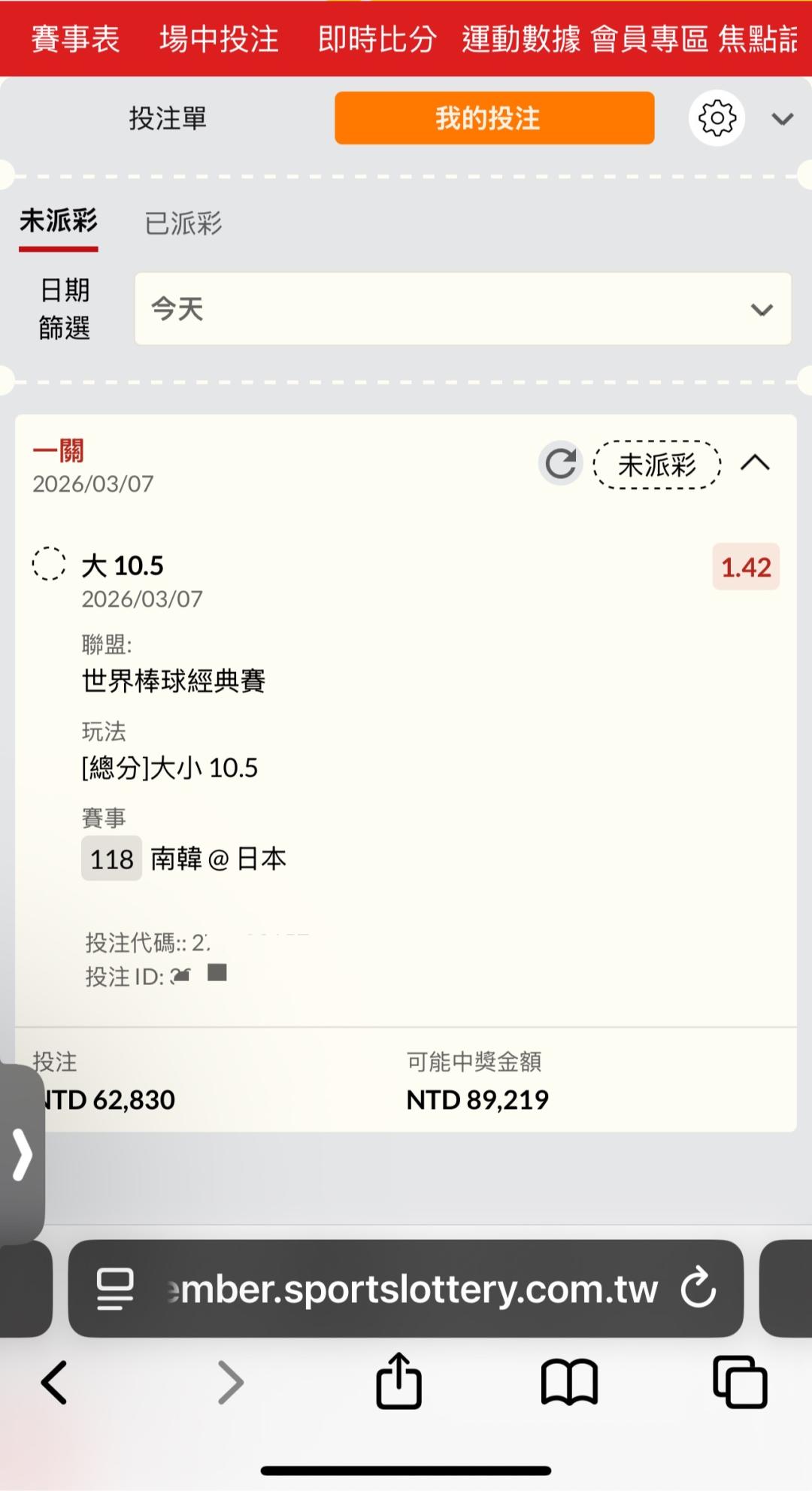
Task: Select the 我的投注 tab
Action: [x=495, y=118]
